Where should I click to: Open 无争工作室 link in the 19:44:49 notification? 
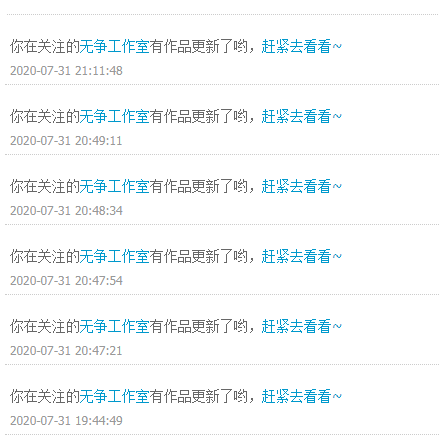click(x=114, y=396)
